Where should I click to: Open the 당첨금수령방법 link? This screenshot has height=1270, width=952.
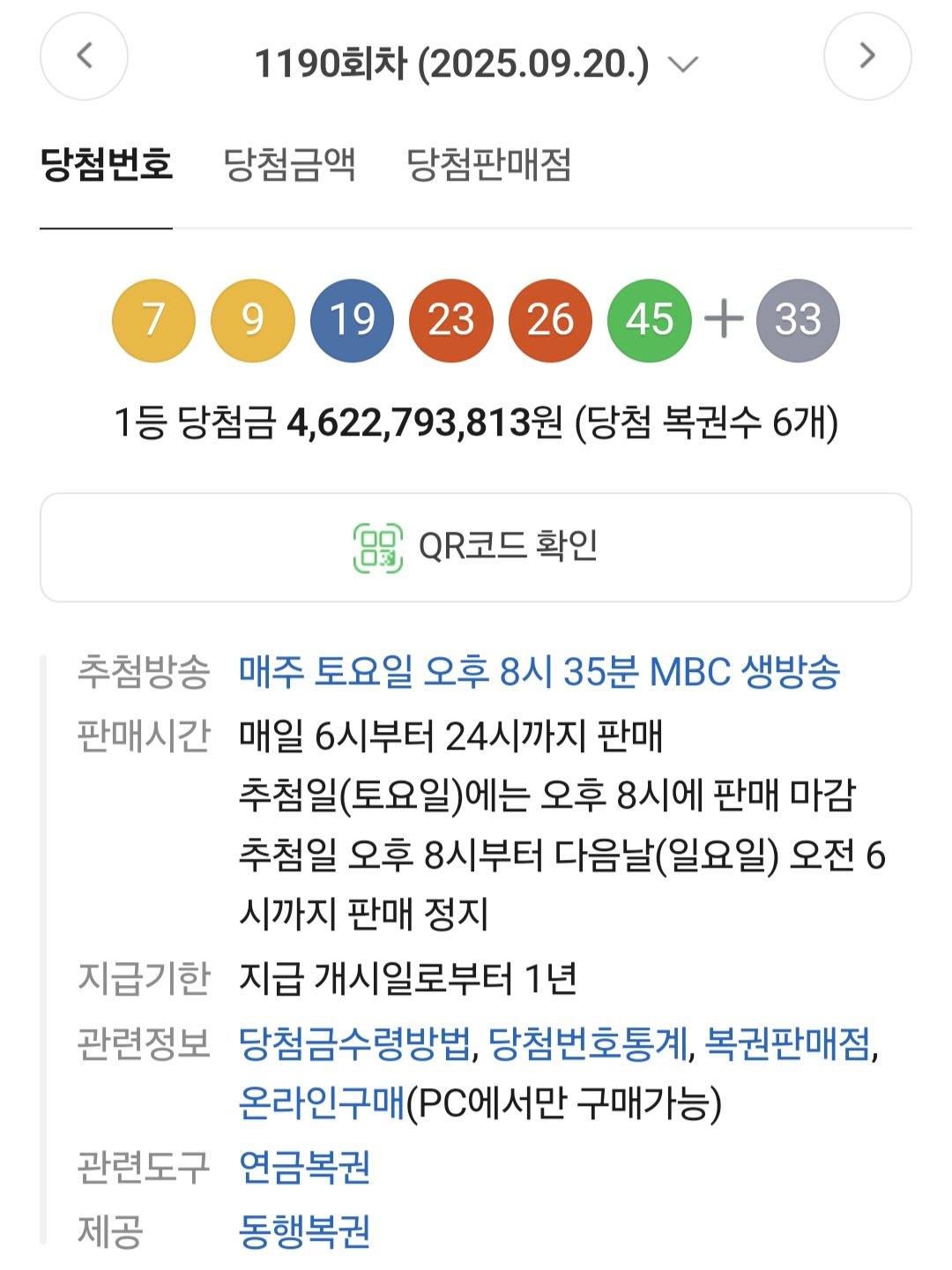(x=354, y=1044)
